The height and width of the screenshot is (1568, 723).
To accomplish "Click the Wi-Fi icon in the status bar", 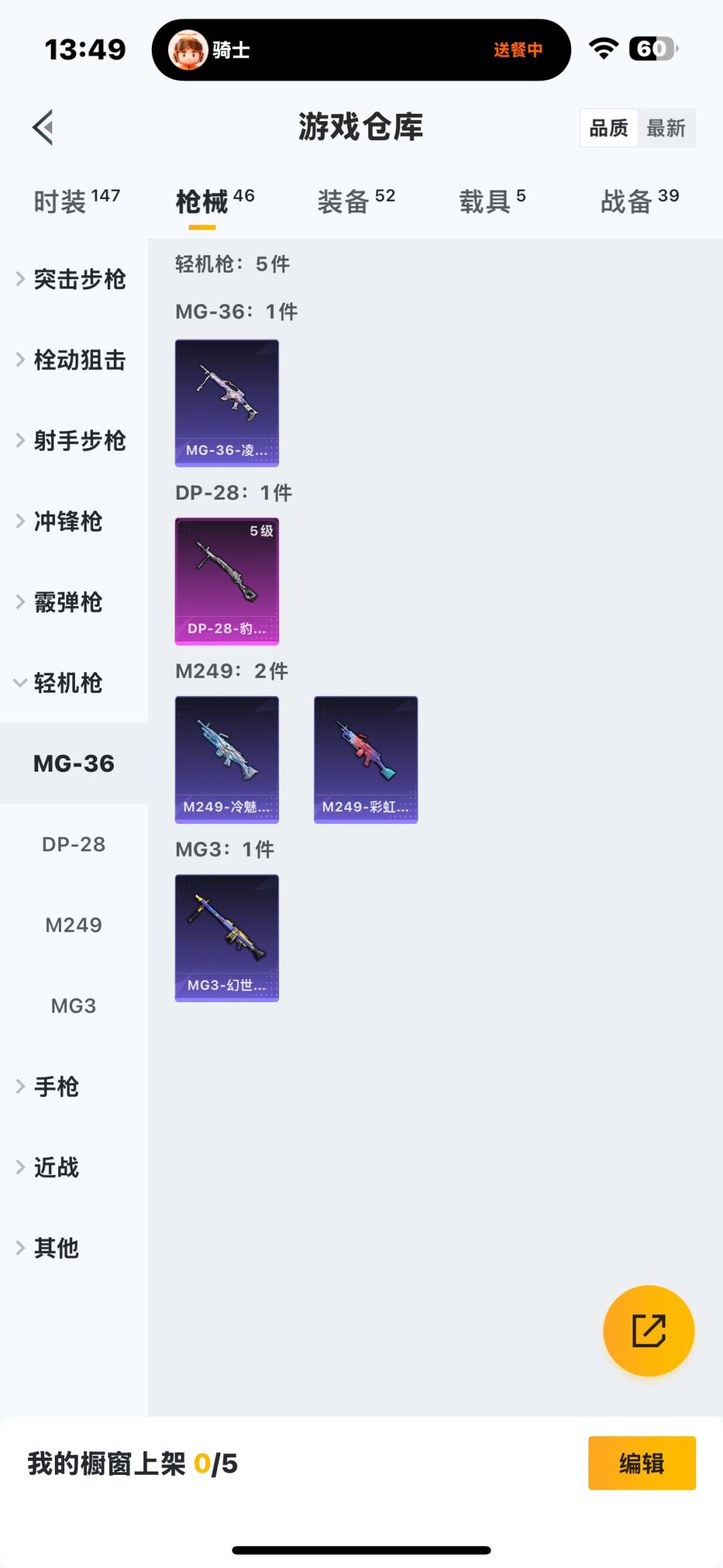I will tap(601, 50).
